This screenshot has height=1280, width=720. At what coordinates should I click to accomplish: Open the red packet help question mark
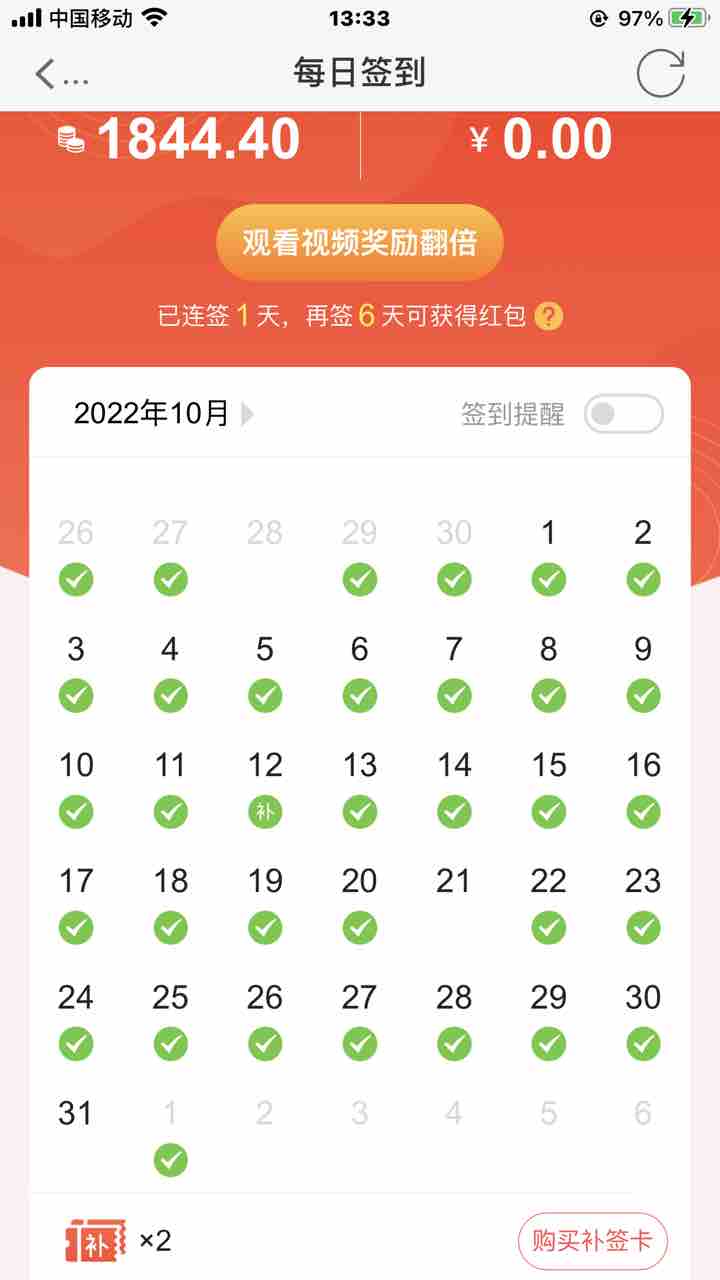tap(549, 317)
